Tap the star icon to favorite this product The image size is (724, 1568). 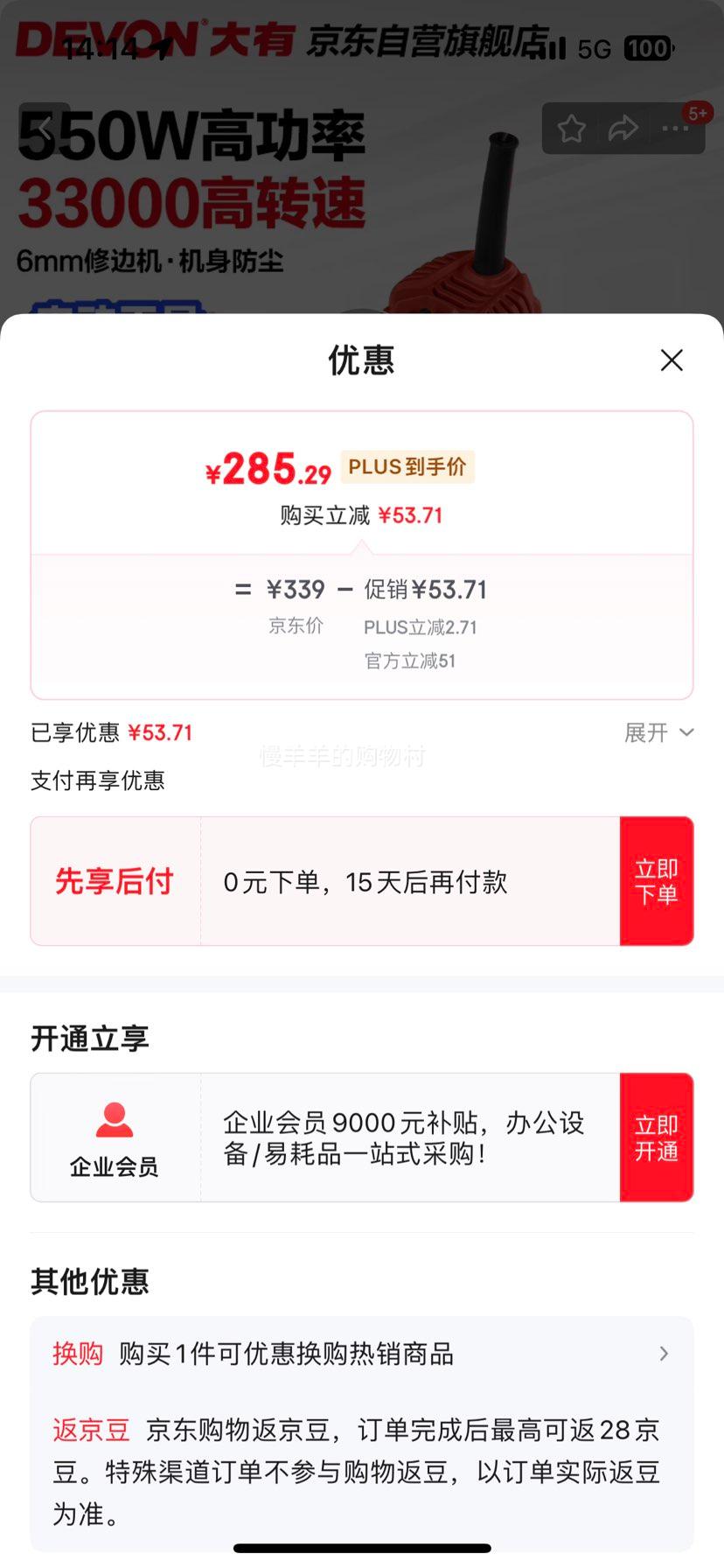571,128
